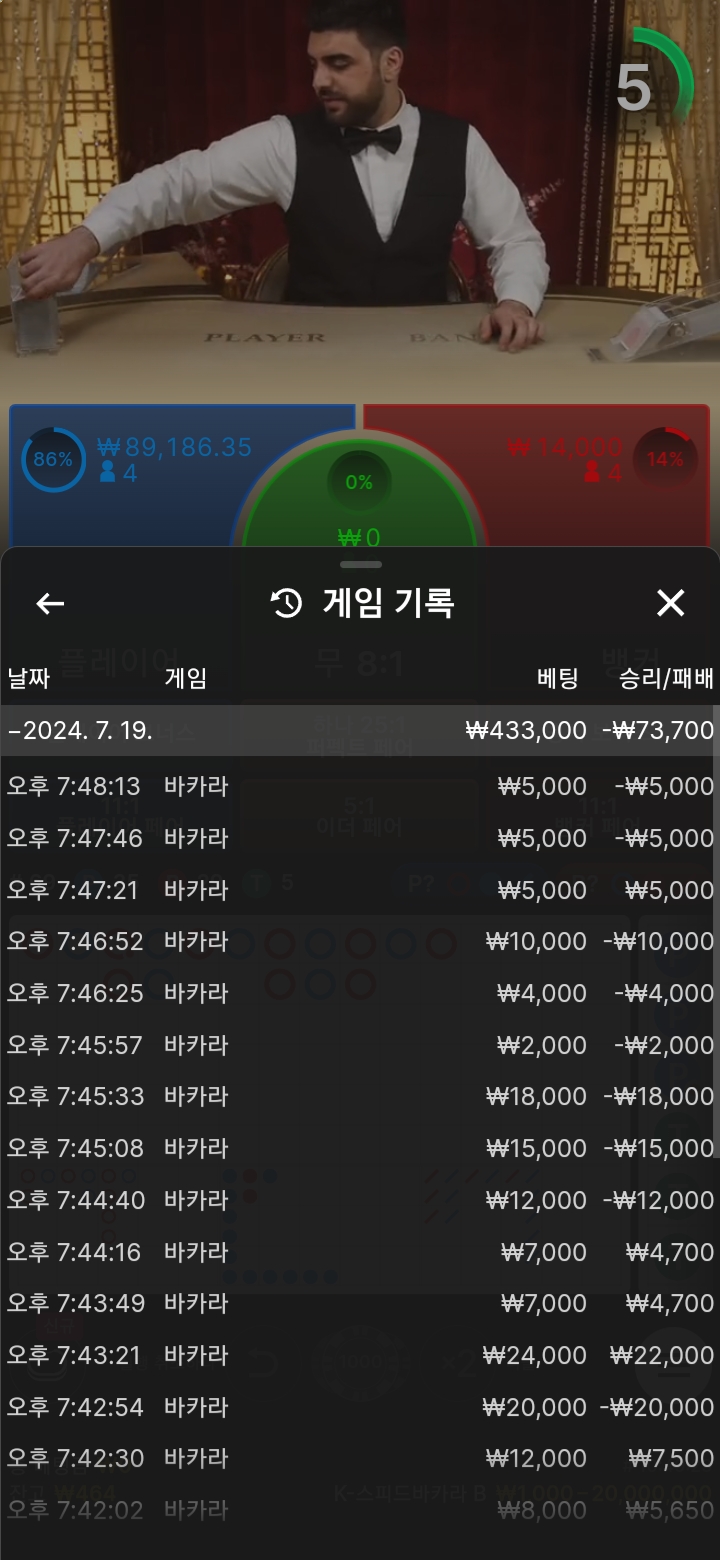View details of the 오후 7:47:21 round
The width and height of the screenshot is (720, 1560).
360,890
